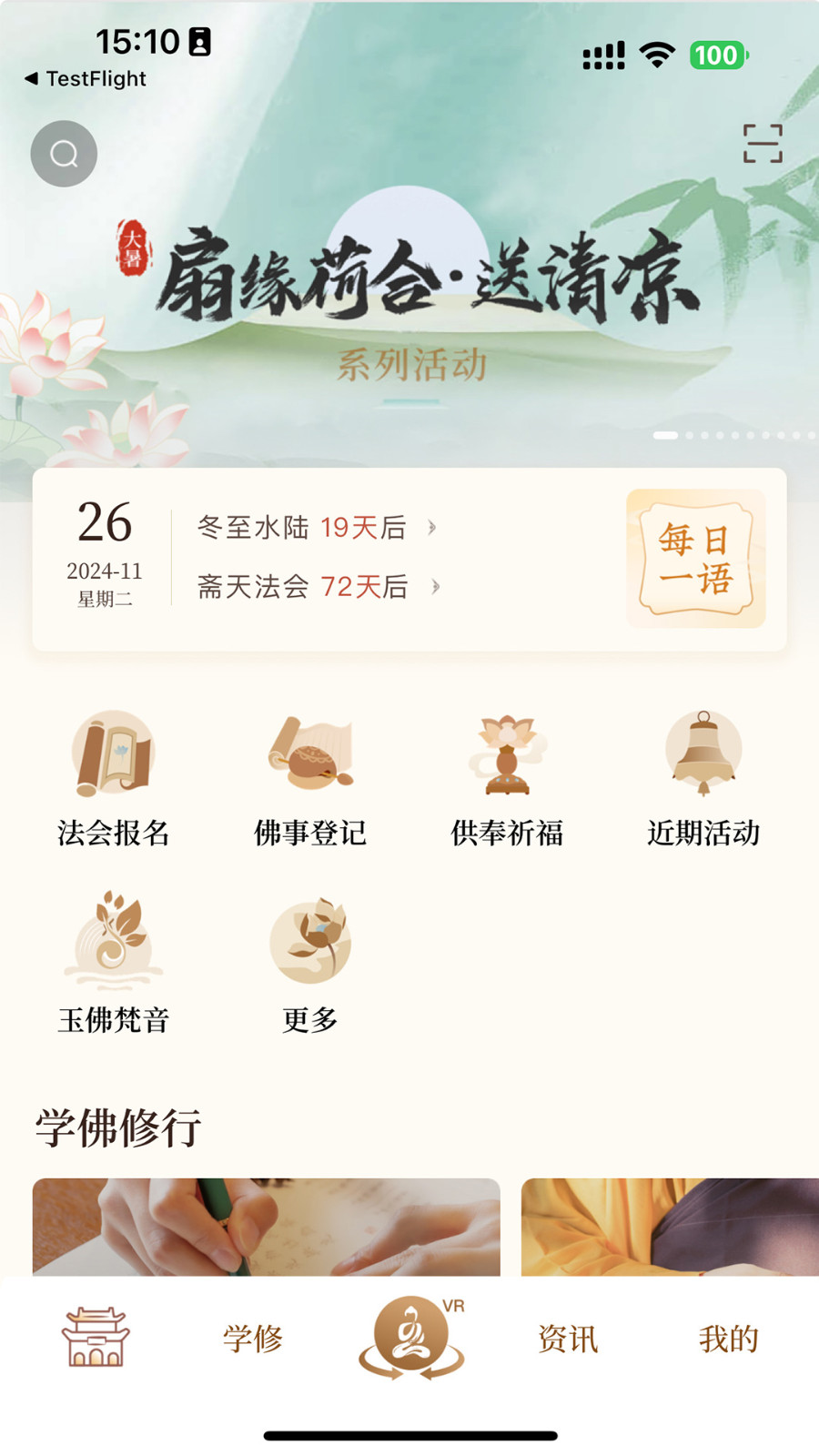This screenshot has height=1456, width=819.
Task: Open the VR Buddha tab
Action: pyautogui.click(x=411, y=1337)
